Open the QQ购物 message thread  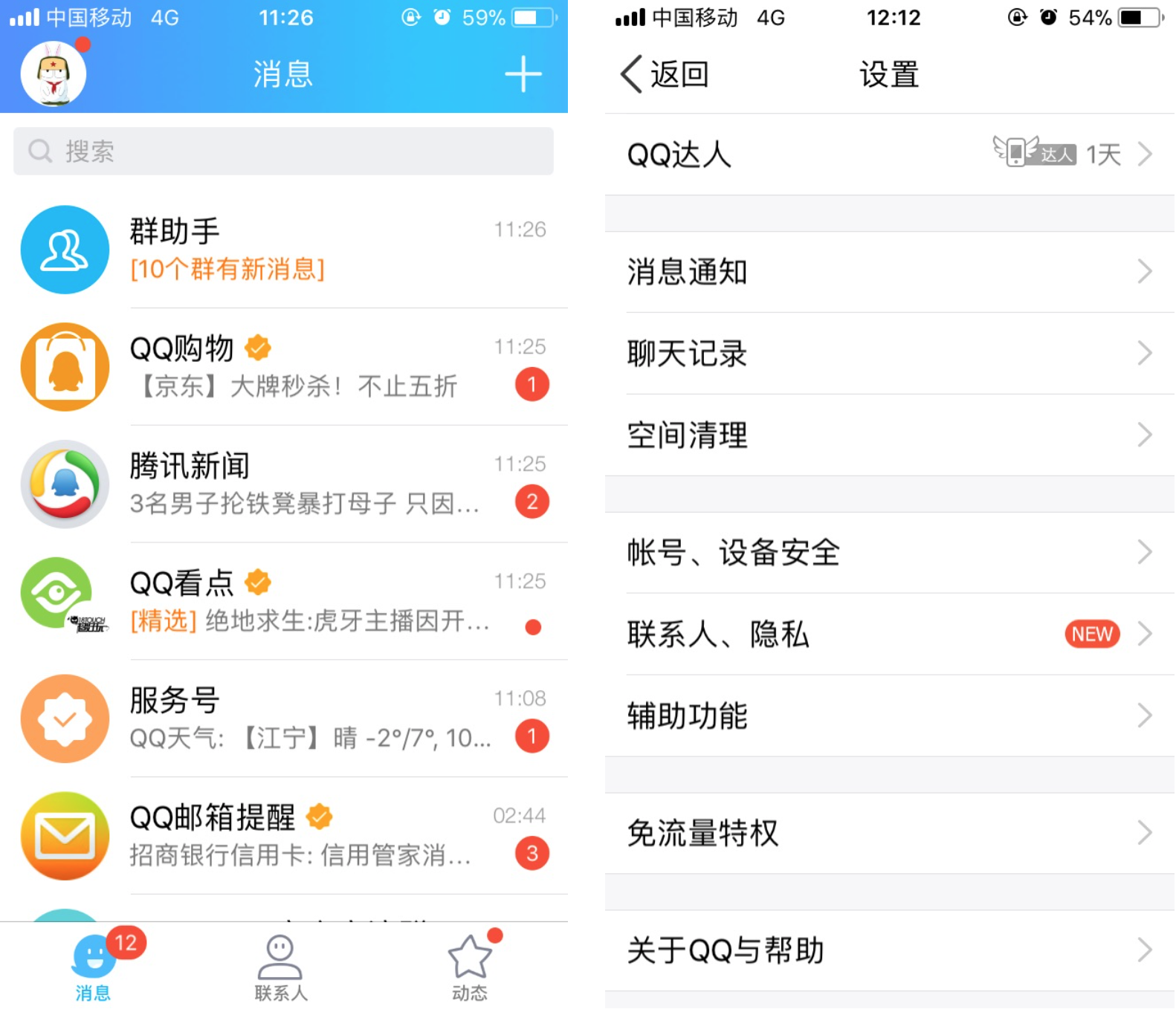tap(297, 367)
